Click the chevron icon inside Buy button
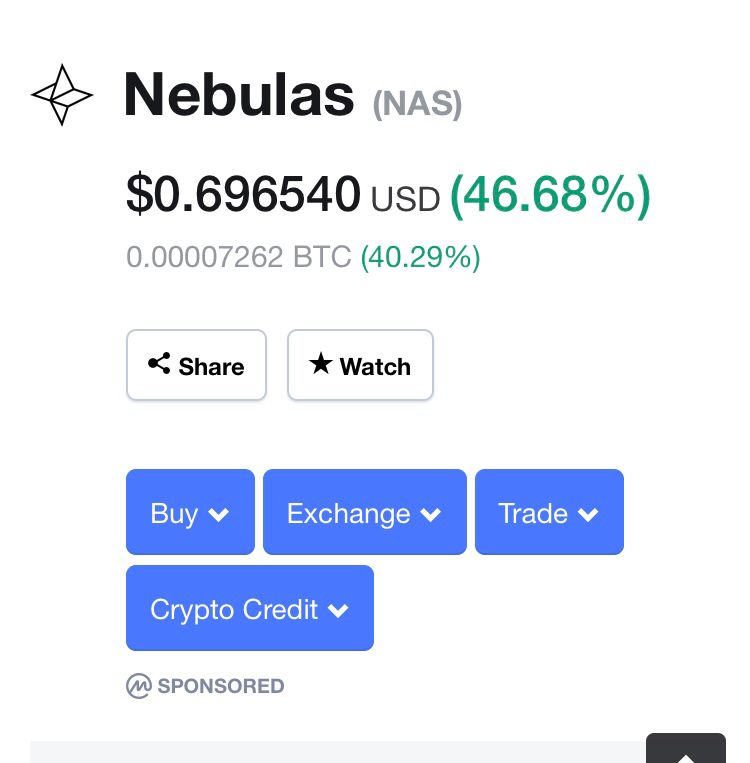Viewport: 750px width, 763px height. click(x=218, y=513)
